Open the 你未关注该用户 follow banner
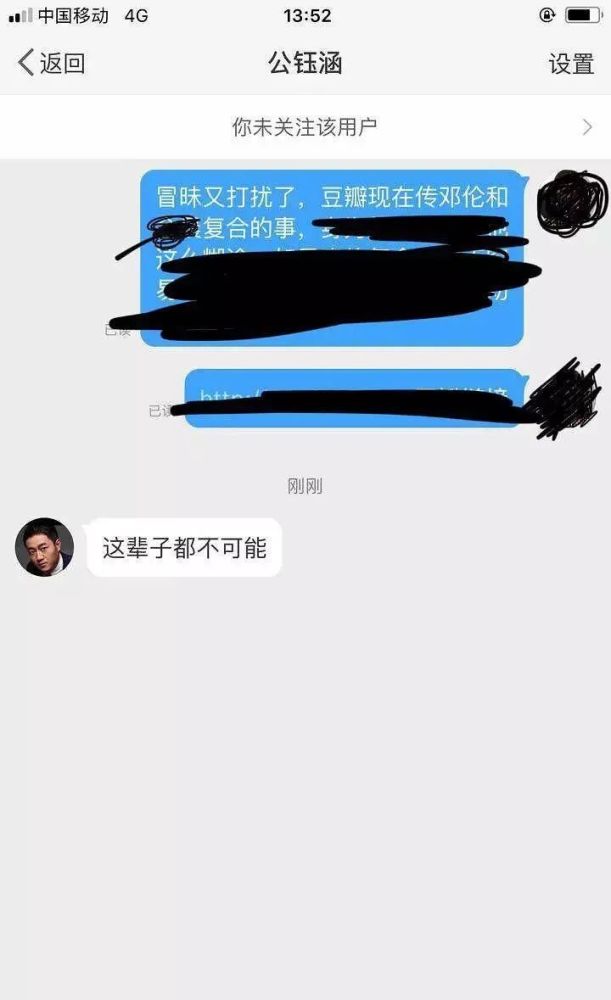This screenshot has width=611, height=1000. (x=305, y=127)
